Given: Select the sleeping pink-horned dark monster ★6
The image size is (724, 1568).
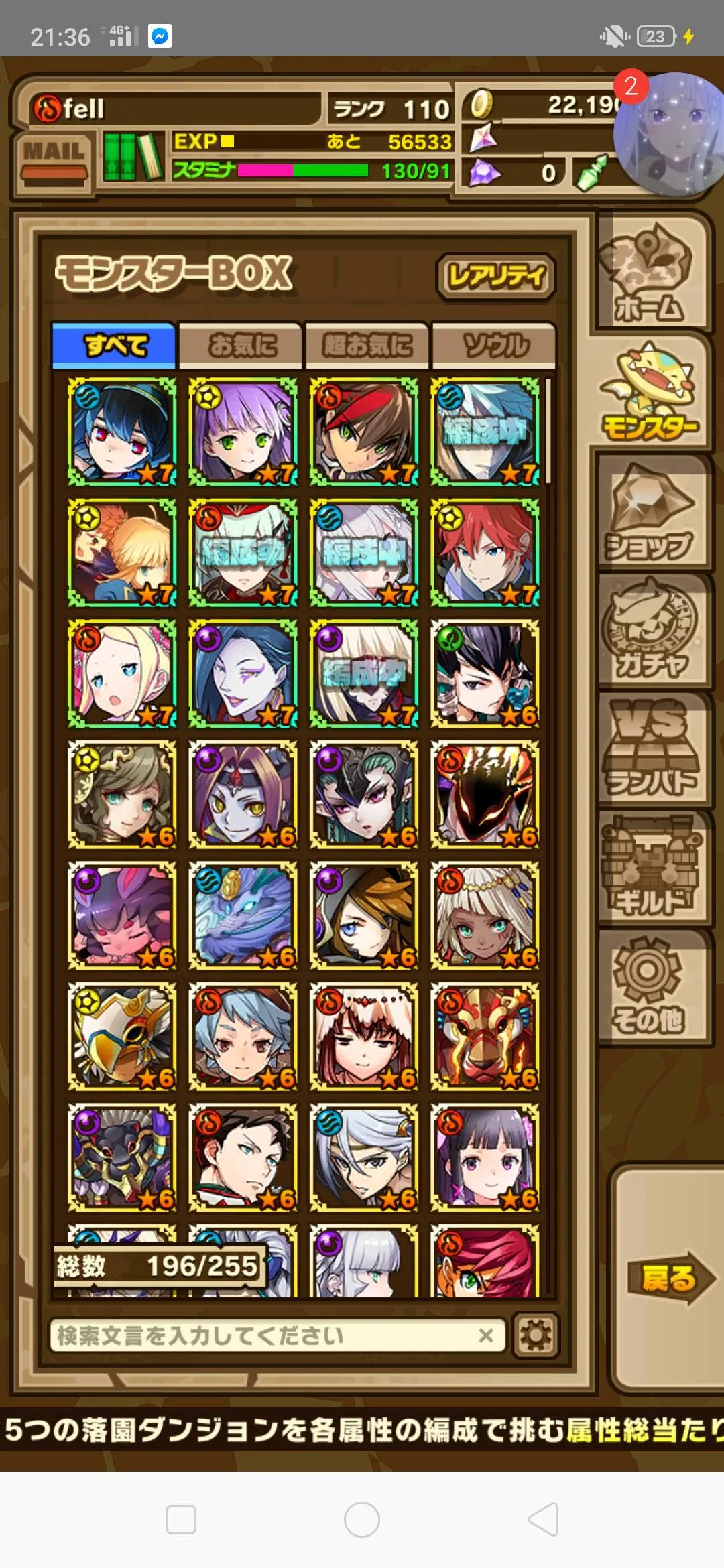Looking at the screenshot, I should pos(122,915).
